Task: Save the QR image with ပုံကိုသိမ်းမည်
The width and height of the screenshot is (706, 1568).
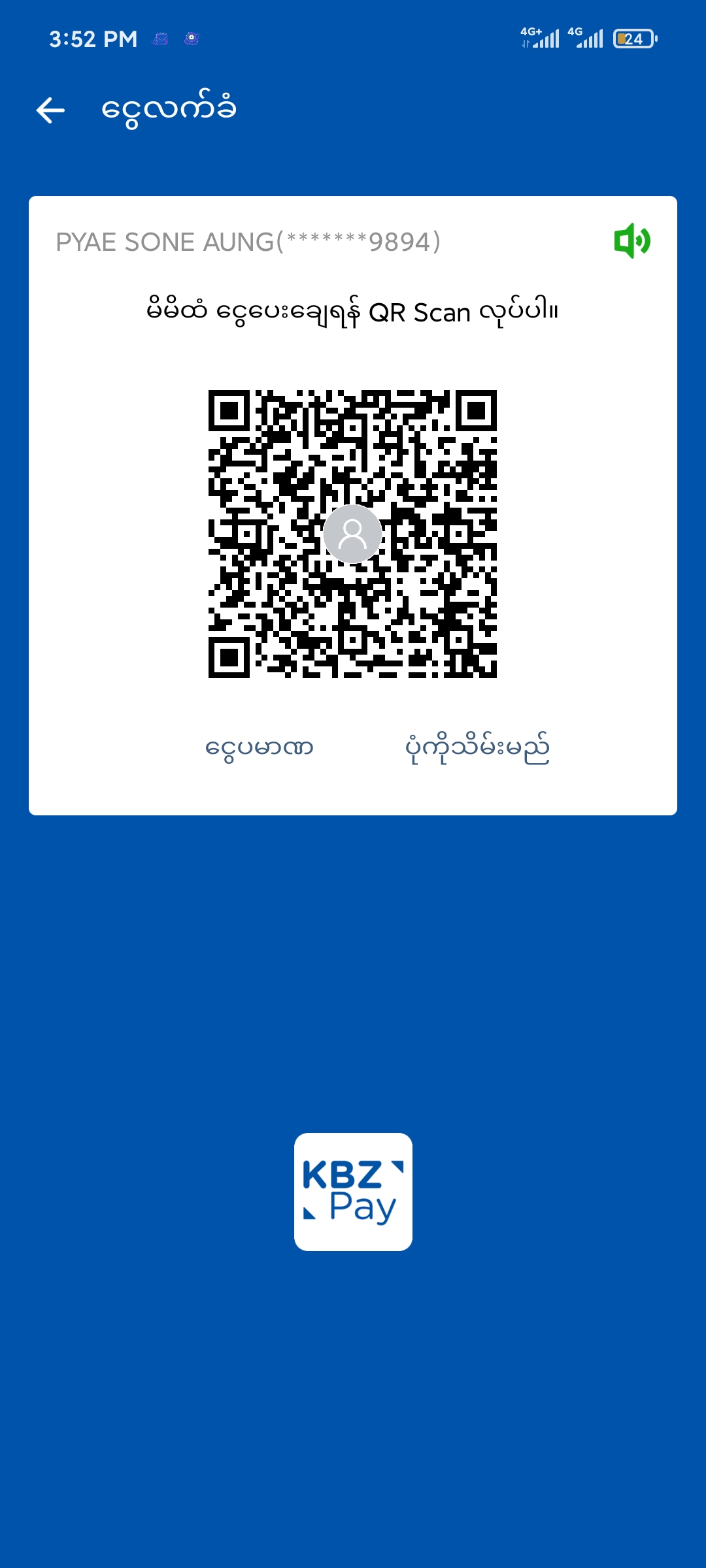Action: pyautogui.click(x=477, y=748)
